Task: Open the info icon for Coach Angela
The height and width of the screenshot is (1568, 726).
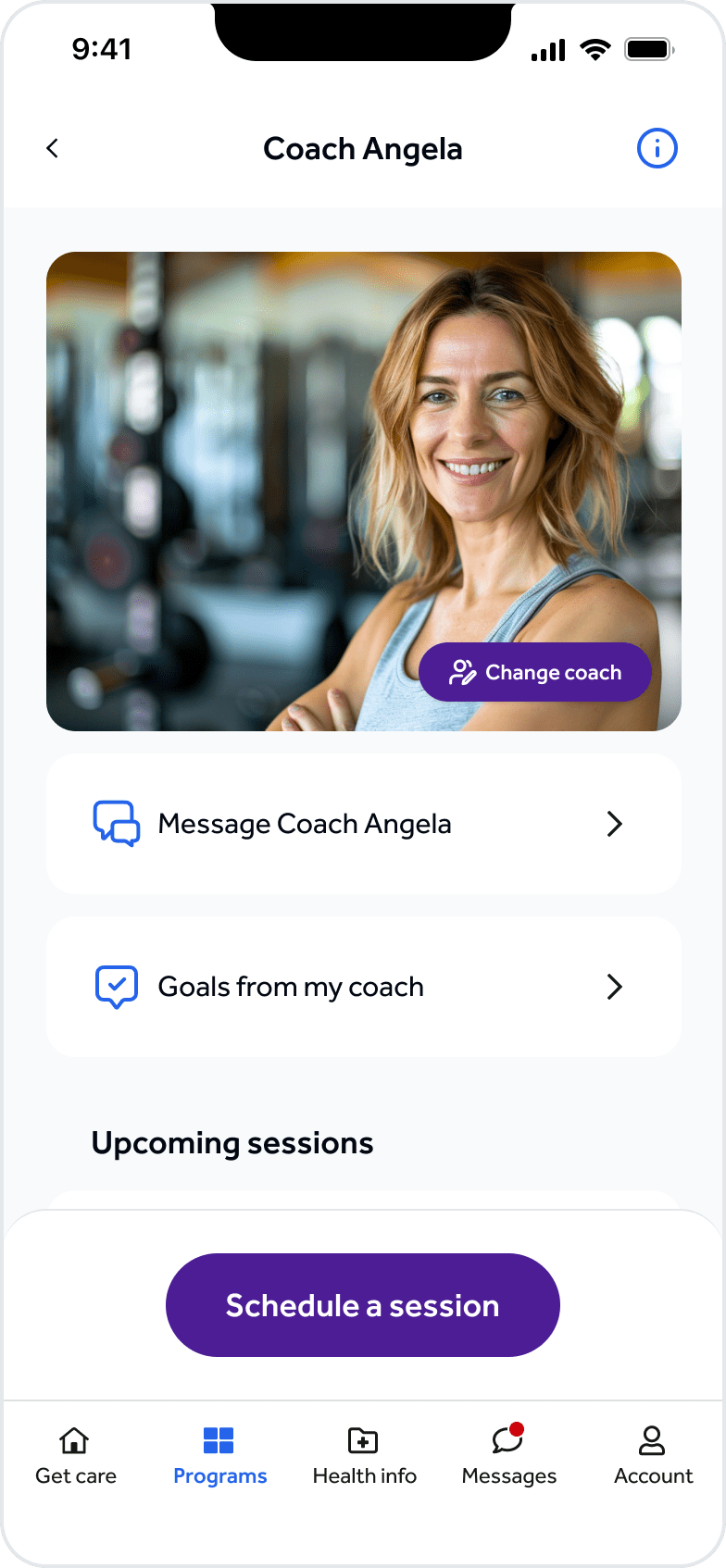Action: click(657, 148)
